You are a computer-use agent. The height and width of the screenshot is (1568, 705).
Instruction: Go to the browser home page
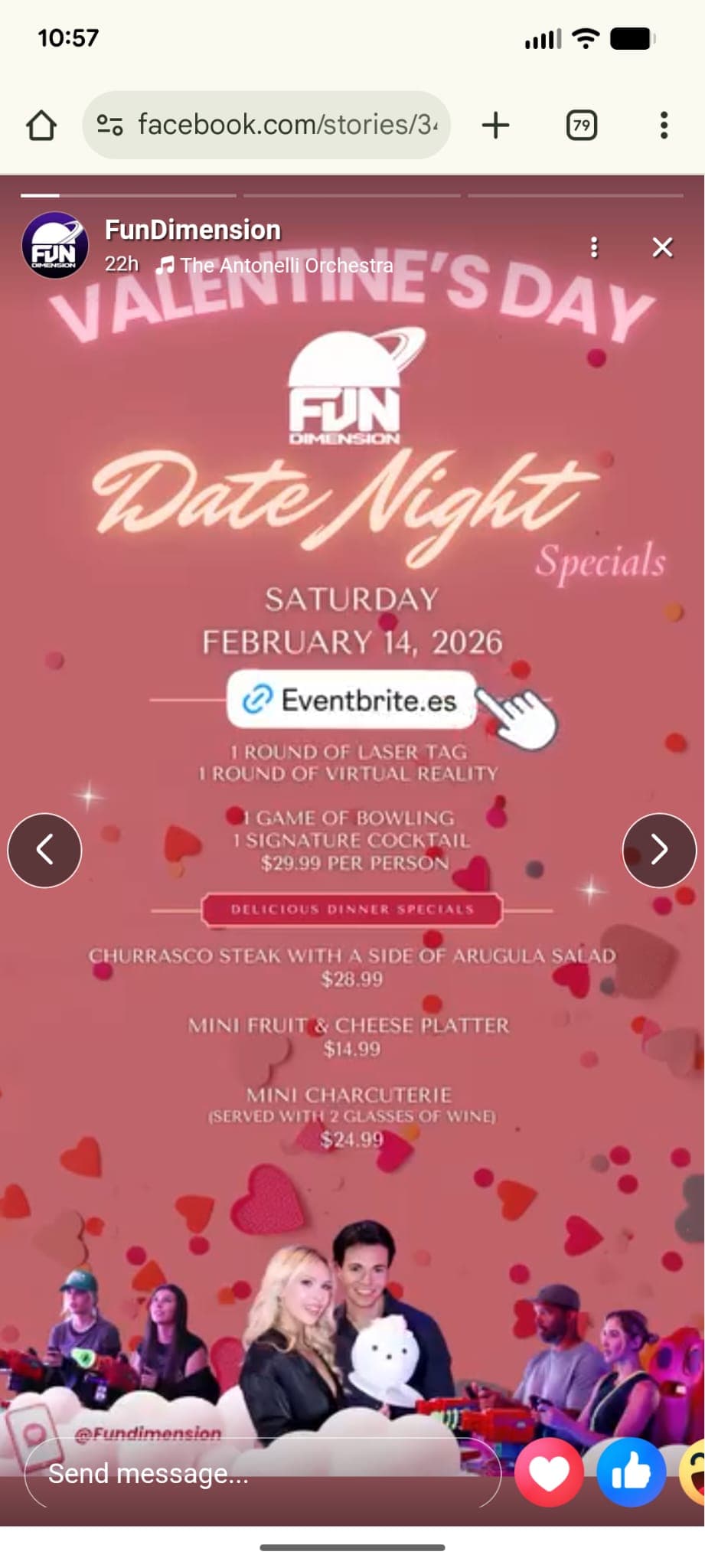41,126
